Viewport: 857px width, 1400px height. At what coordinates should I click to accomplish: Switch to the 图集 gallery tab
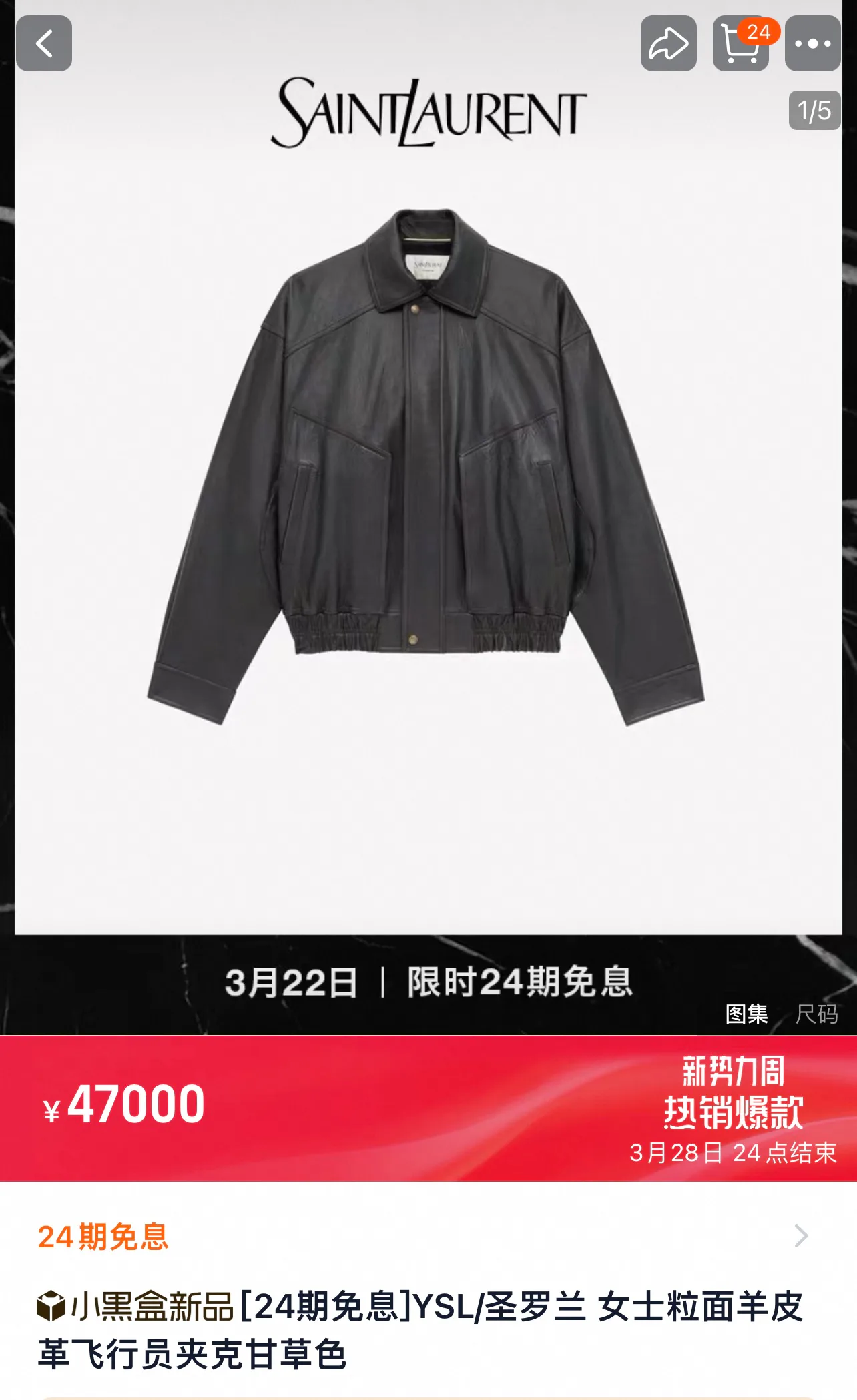pyautogui.click(x=747, y=1014)
